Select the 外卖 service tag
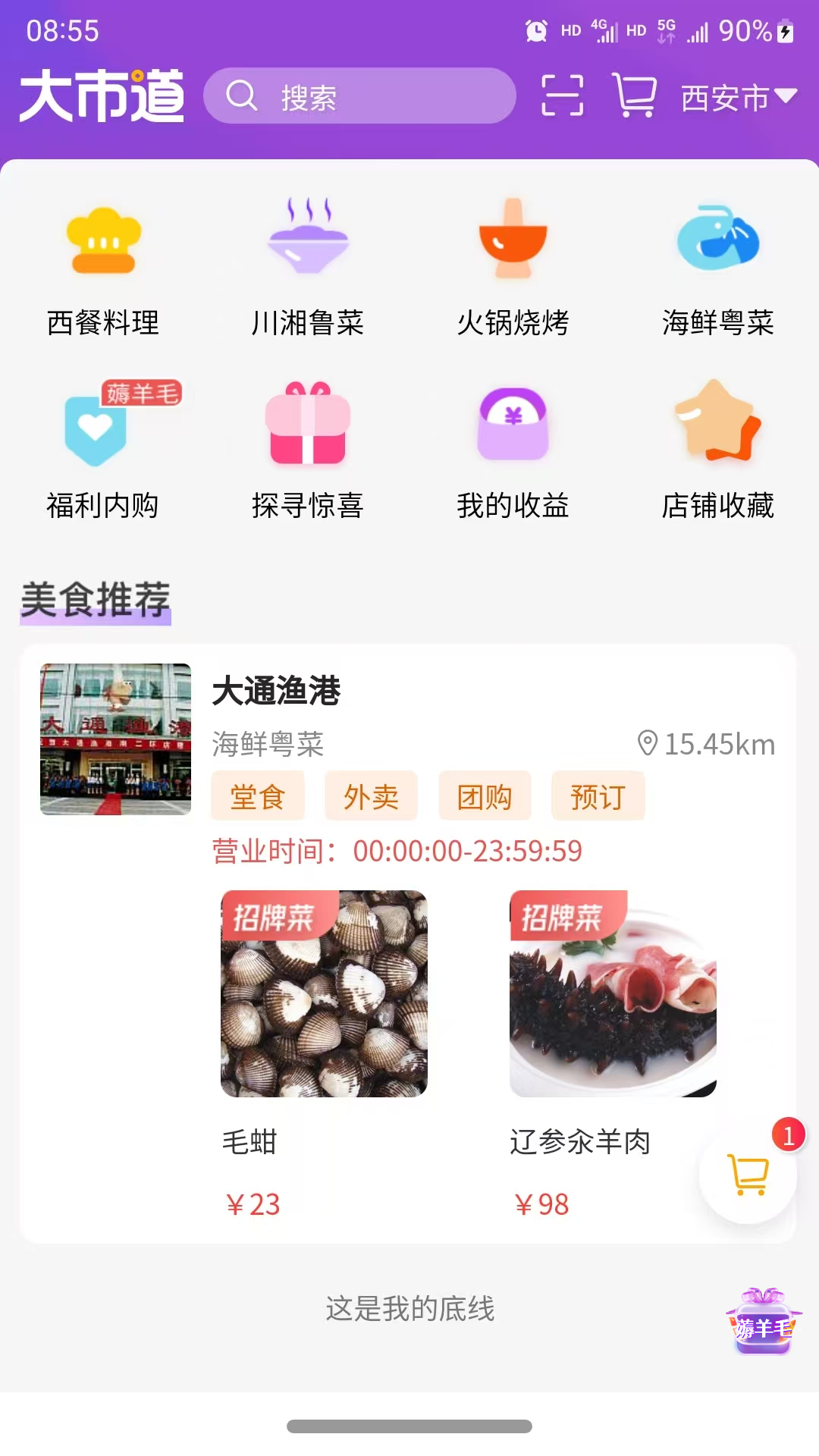 click(371, 795)
